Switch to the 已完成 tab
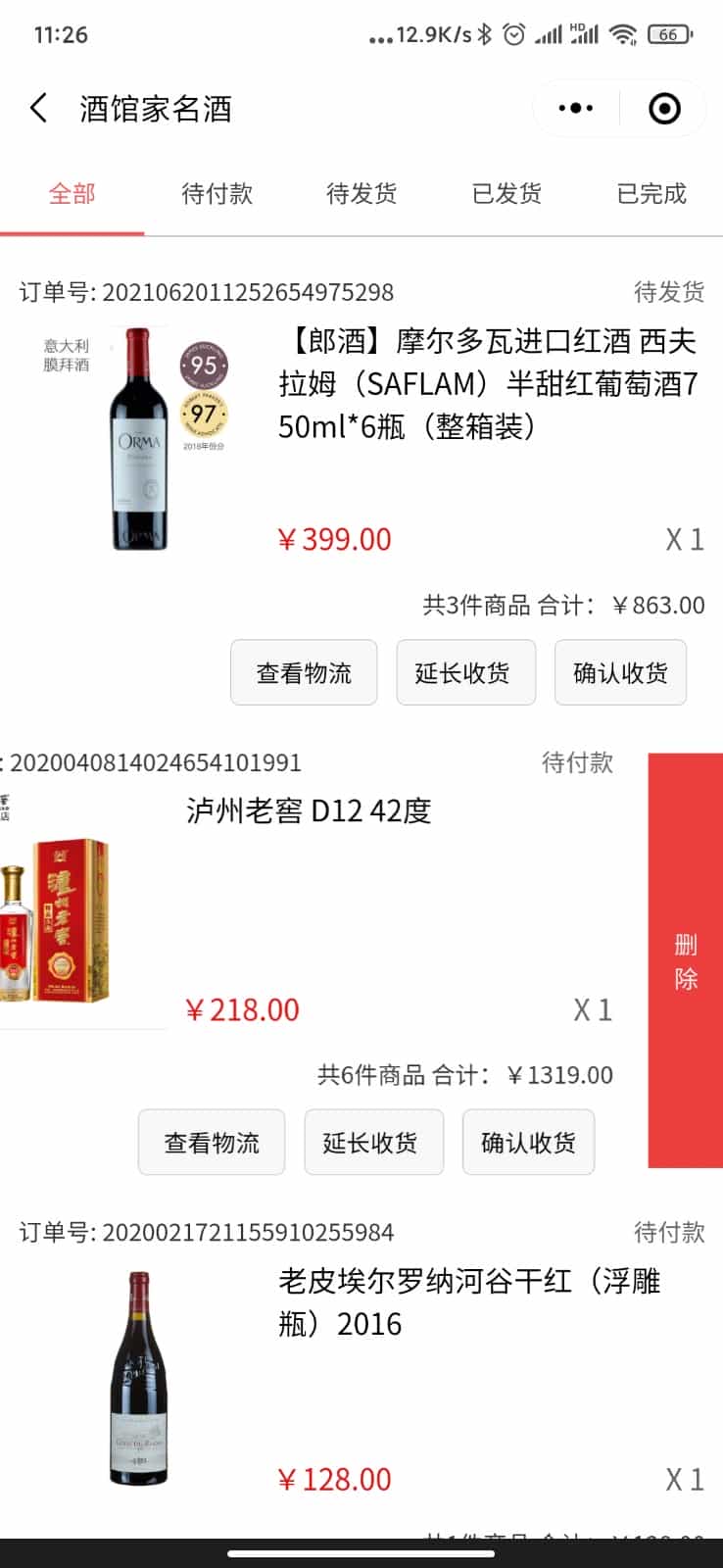This screenshot has width=723, height=1568. [651, 194]
